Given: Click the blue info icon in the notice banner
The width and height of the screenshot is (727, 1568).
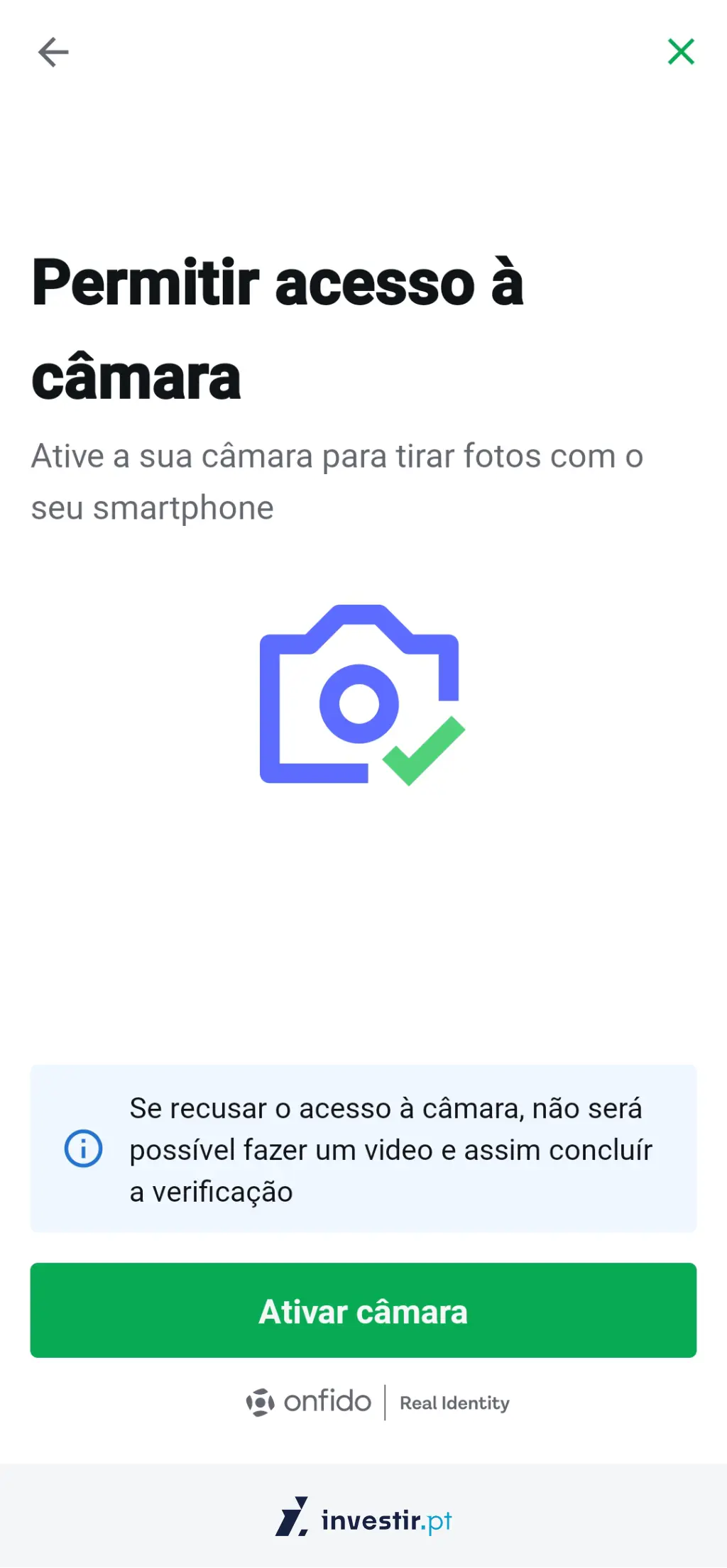Looking at the screenshot, I should click(84, 1148).
